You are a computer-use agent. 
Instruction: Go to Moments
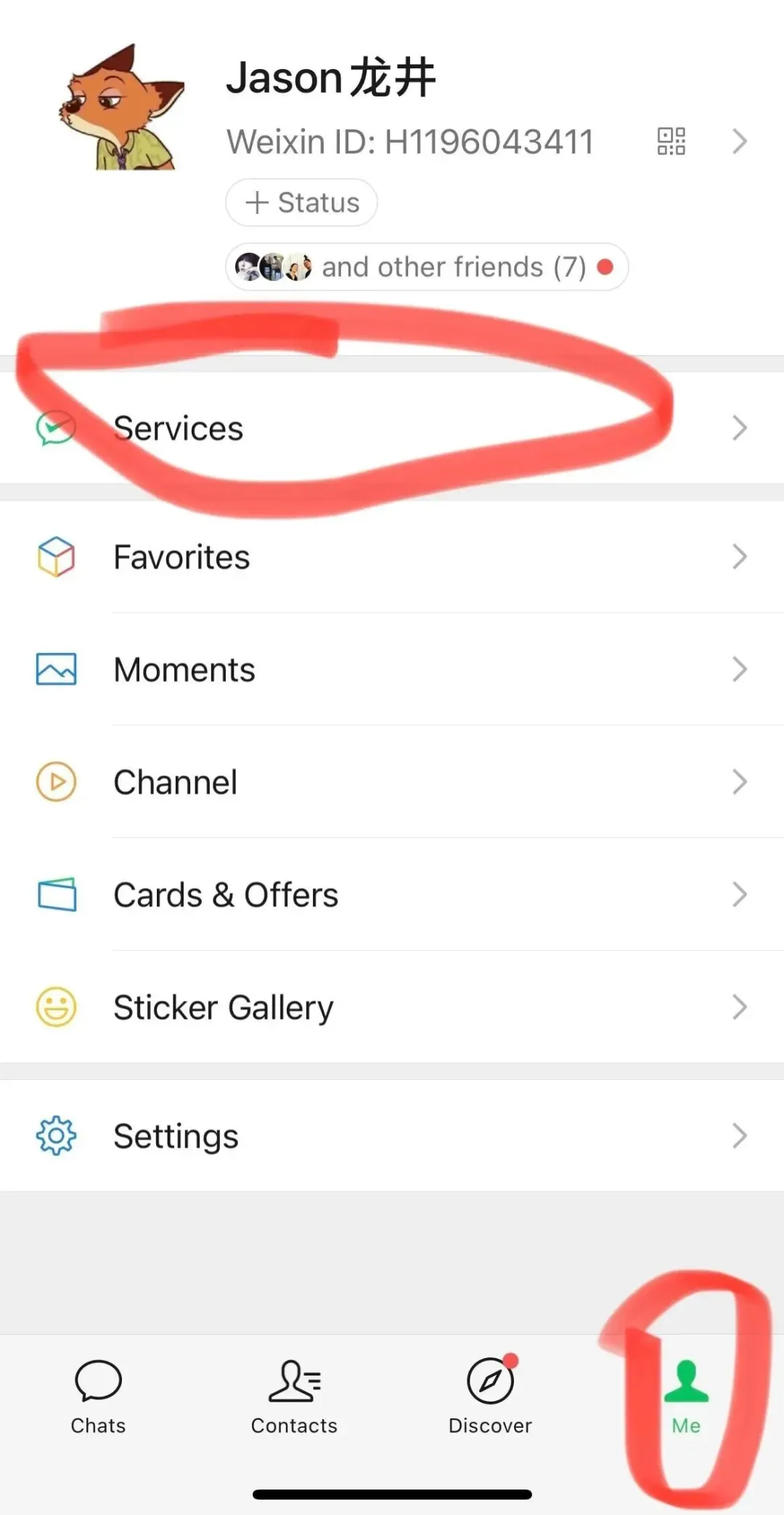pyautogui.click(x=392, y=670)
